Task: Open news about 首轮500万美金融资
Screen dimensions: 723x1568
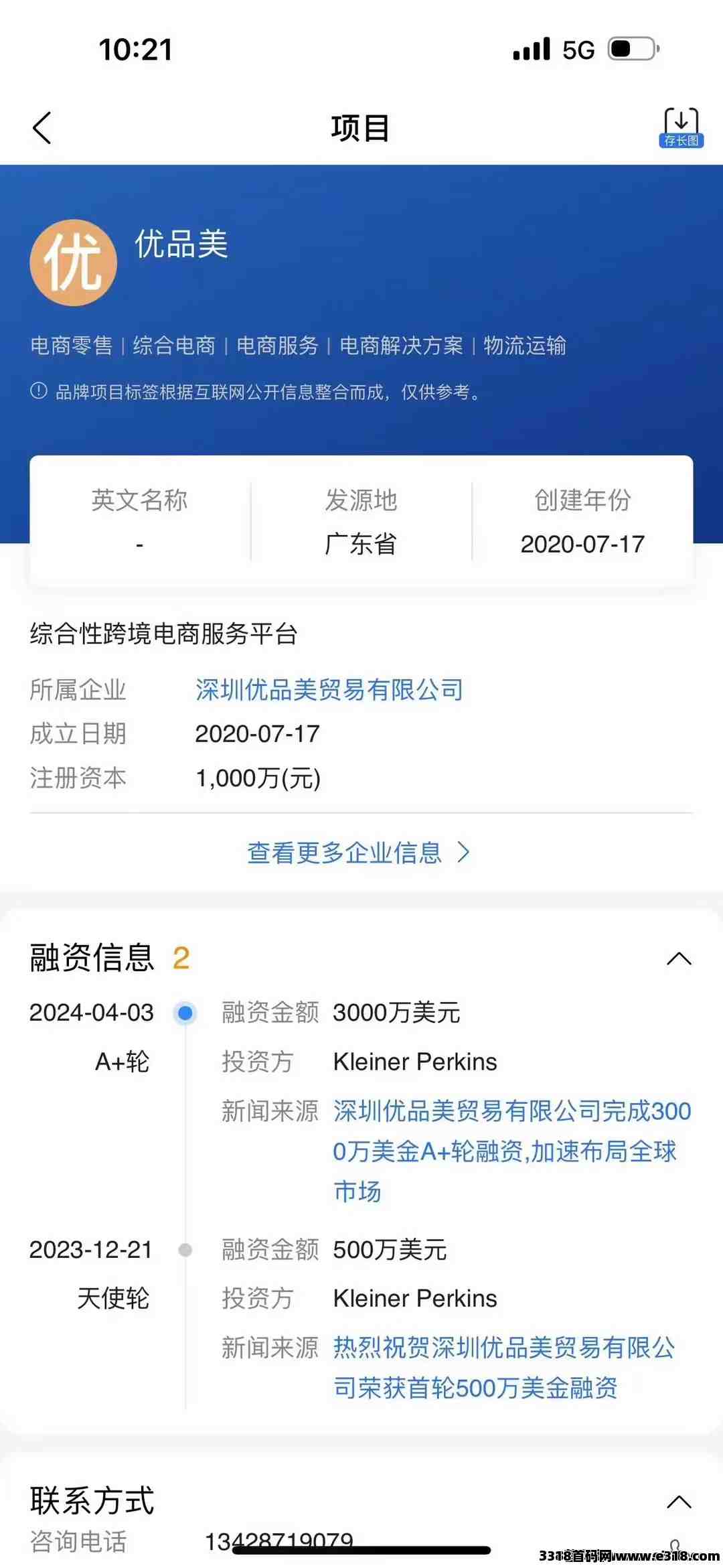Action: click(503, 1368)
